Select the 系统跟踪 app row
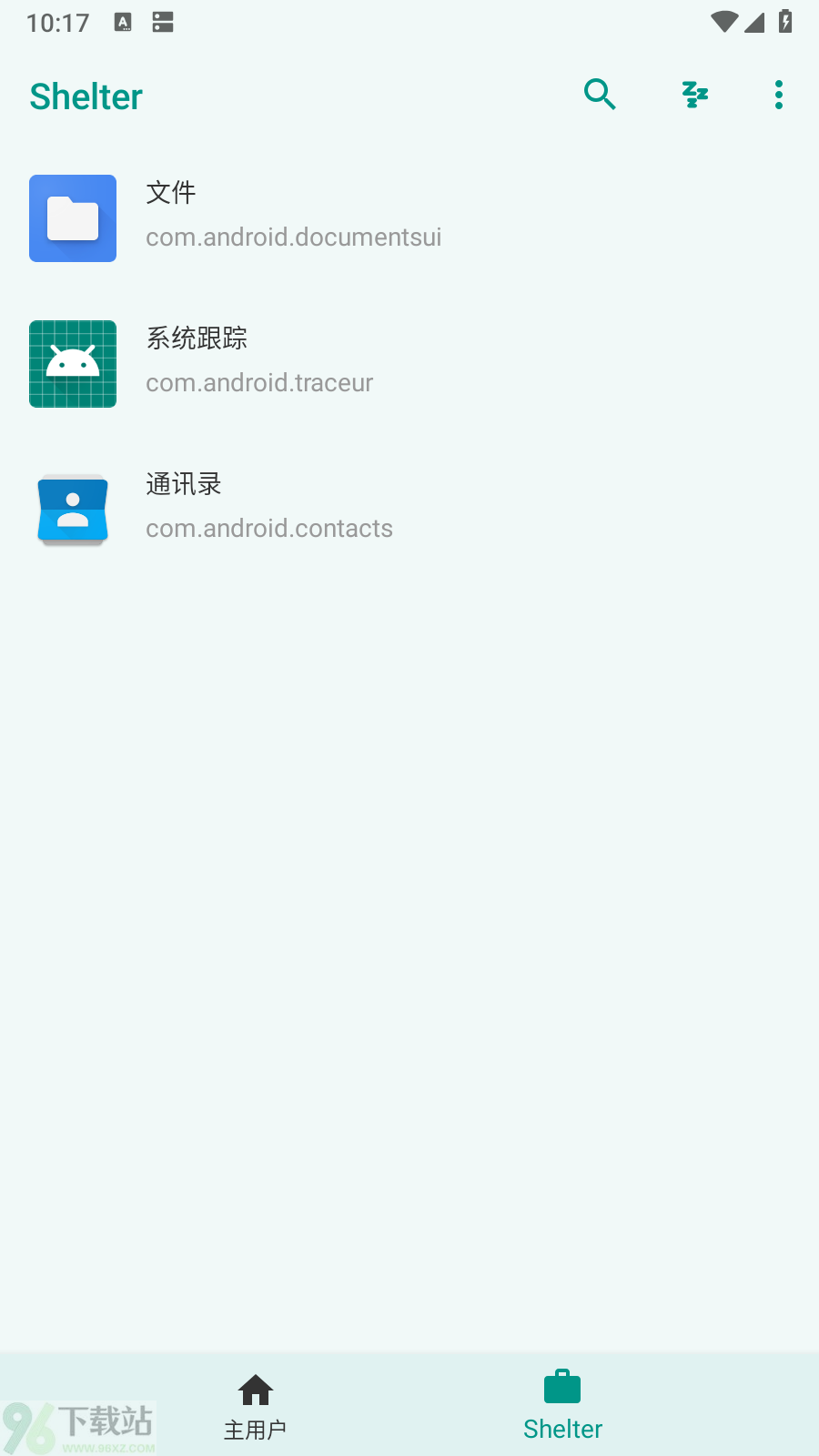This screenshot has height=1456, width=819. point(409,364)
